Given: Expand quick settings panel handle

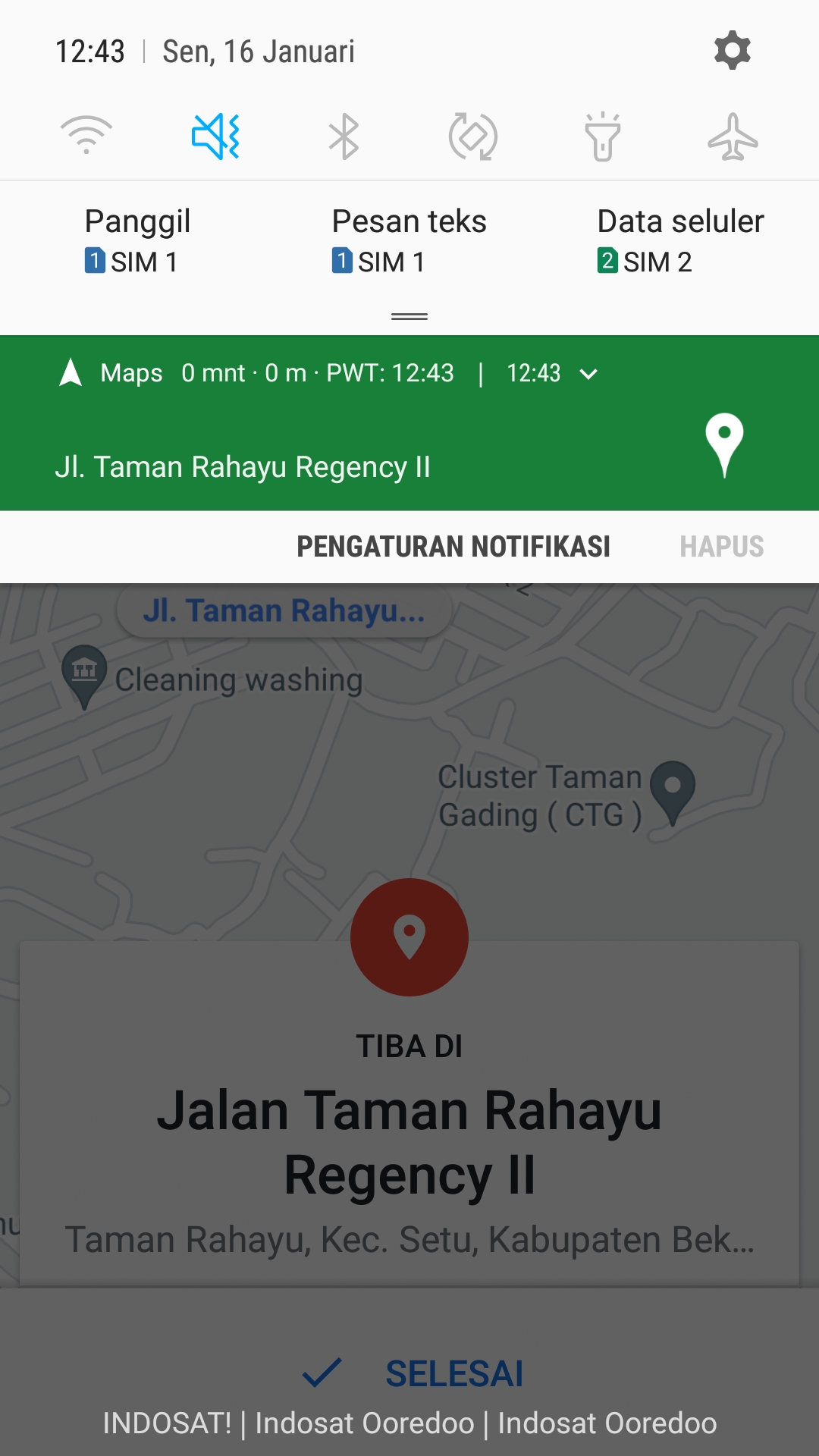Looking at the screenshot, I should 409,316.
